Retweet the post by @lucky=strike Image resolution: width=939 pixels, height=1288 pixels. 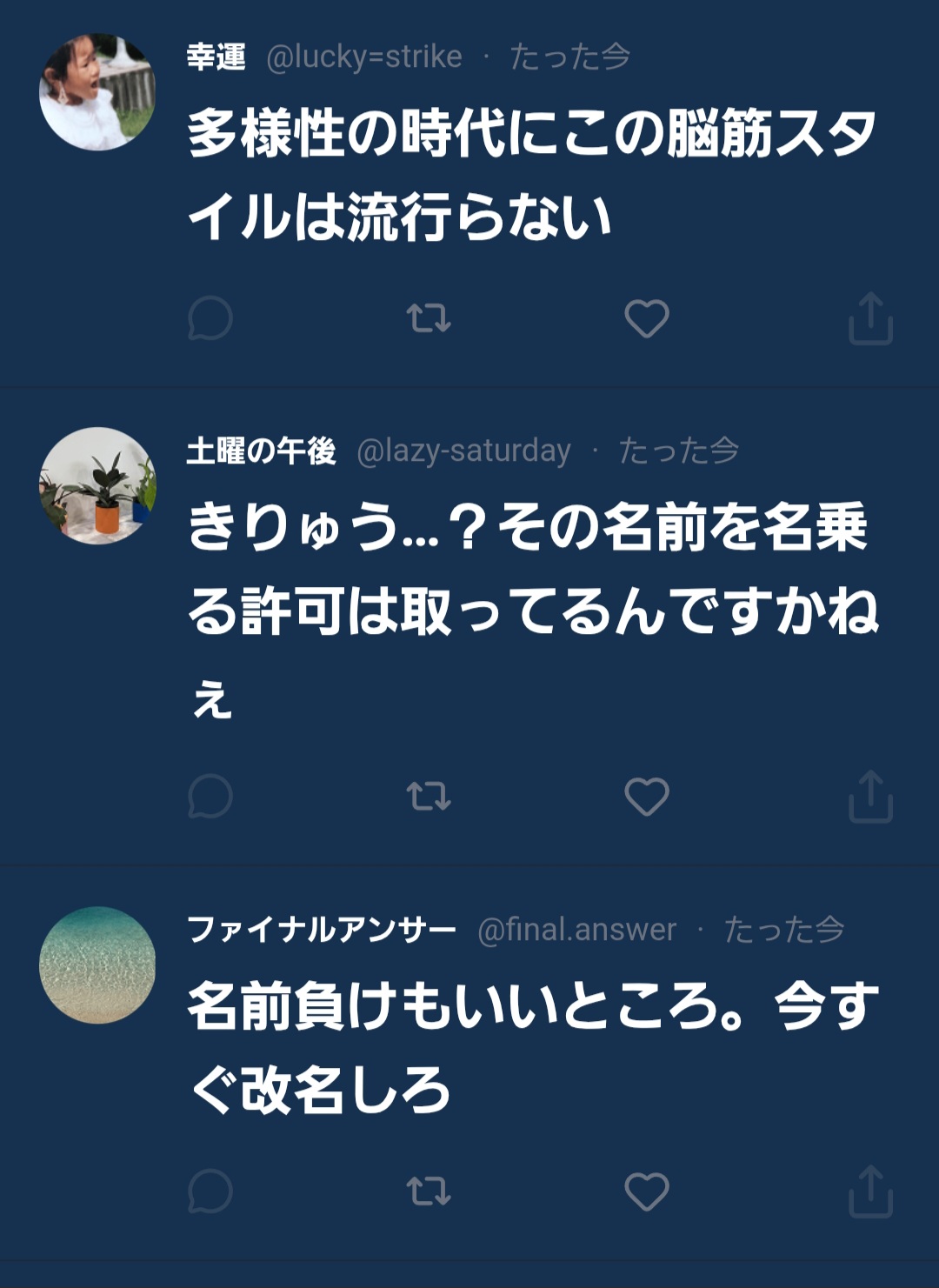[429, 318]
